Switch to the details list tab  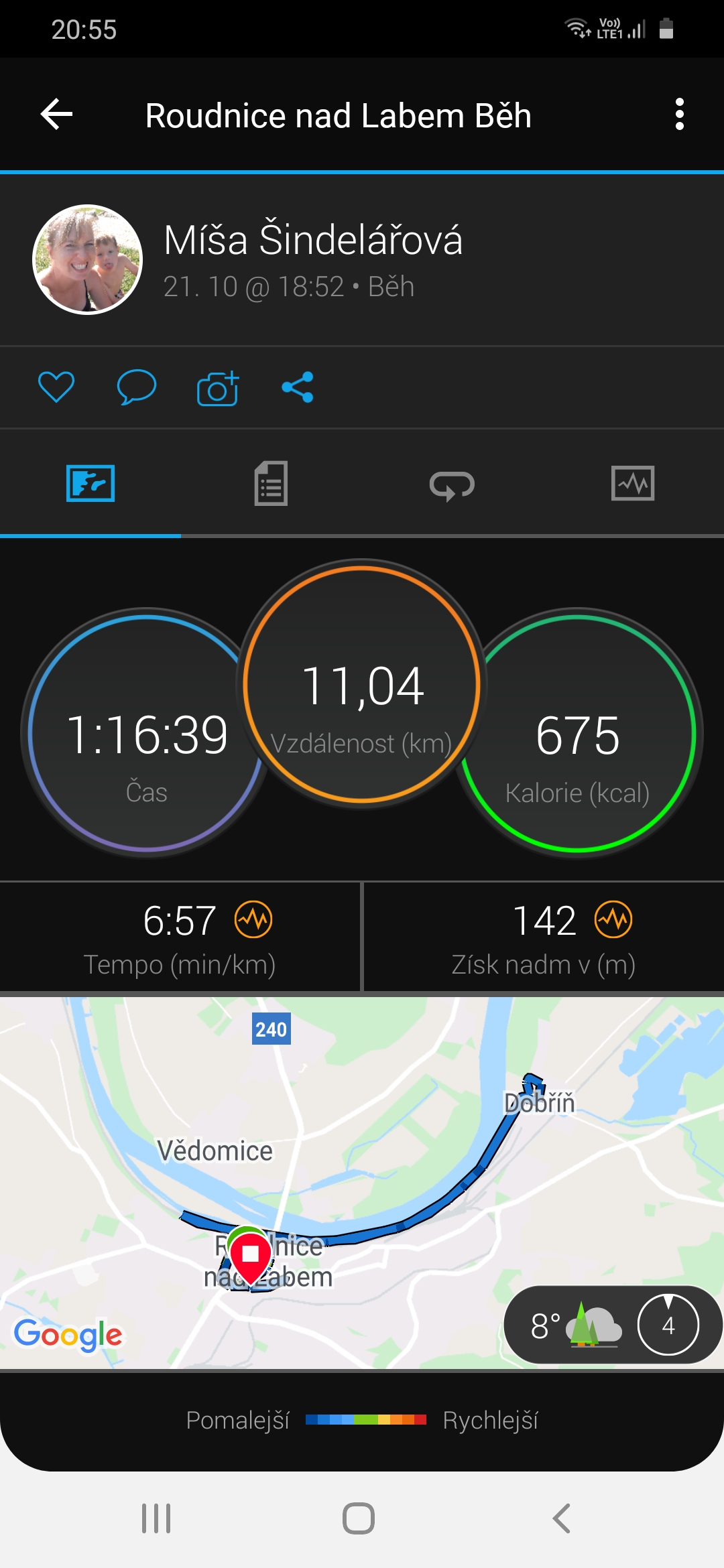tap(271, 483)
